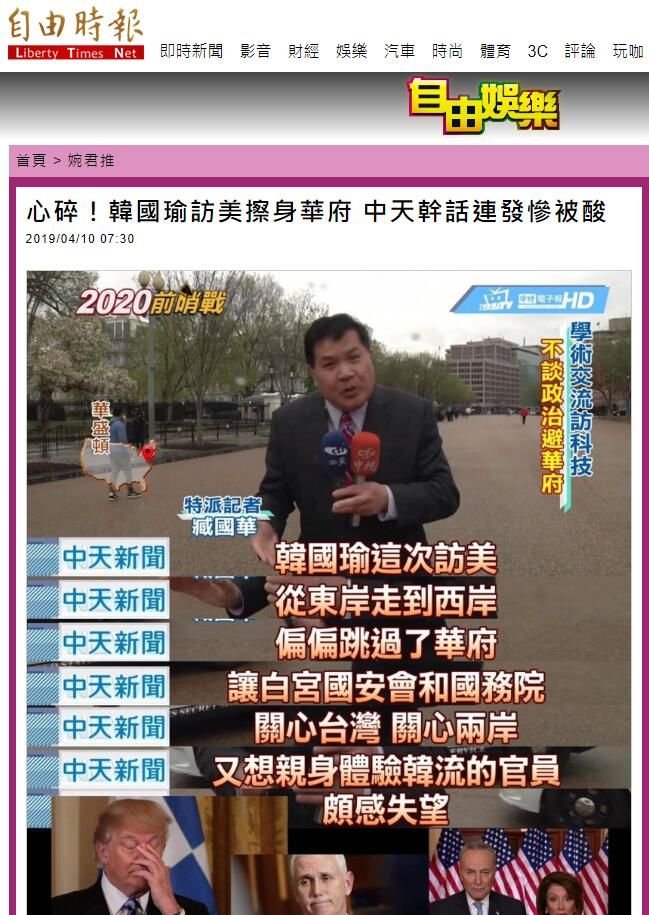Switch to the 評論 section
Screen dimensions: 649x915
pyautogui.click(x=580, y=51)
